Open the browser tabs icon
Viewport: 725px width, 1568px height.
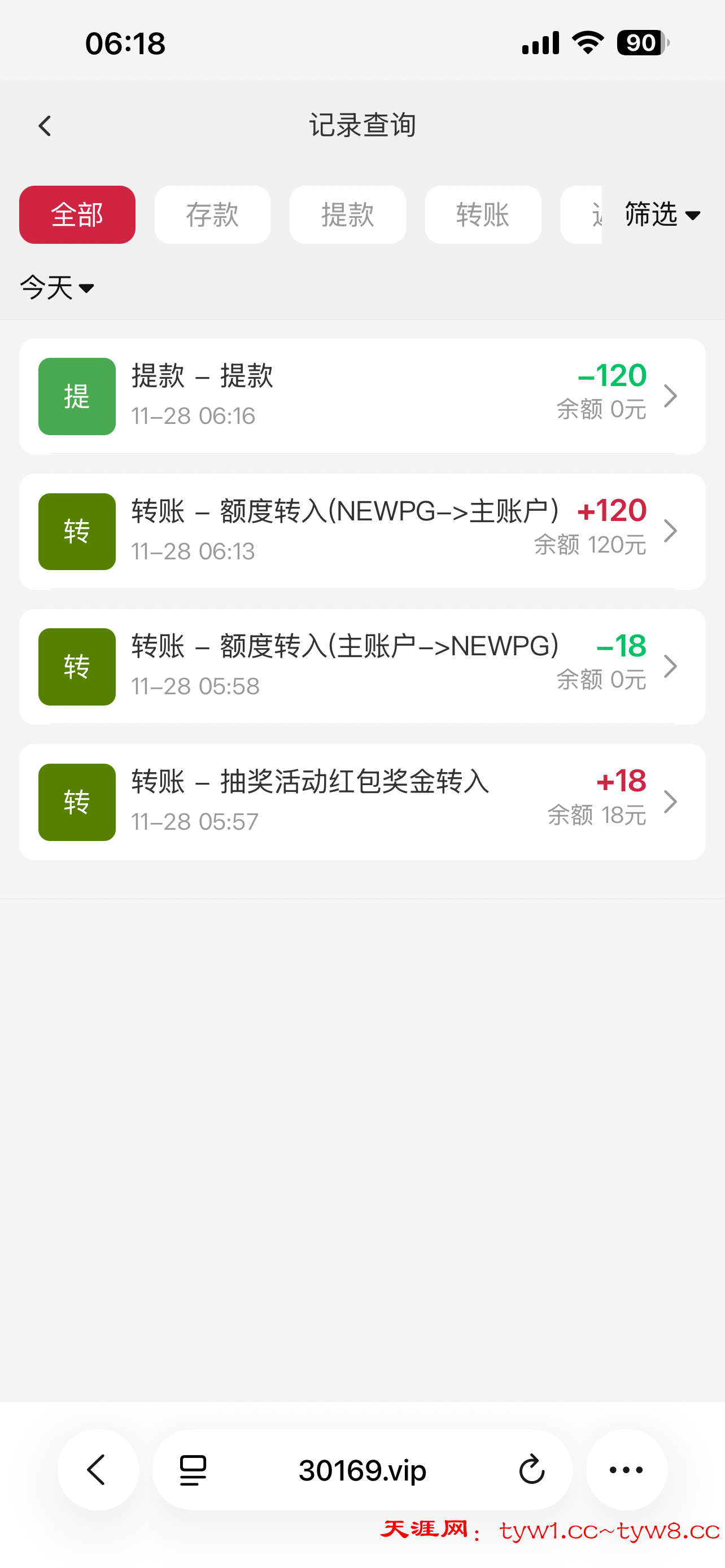[193, 1470]
